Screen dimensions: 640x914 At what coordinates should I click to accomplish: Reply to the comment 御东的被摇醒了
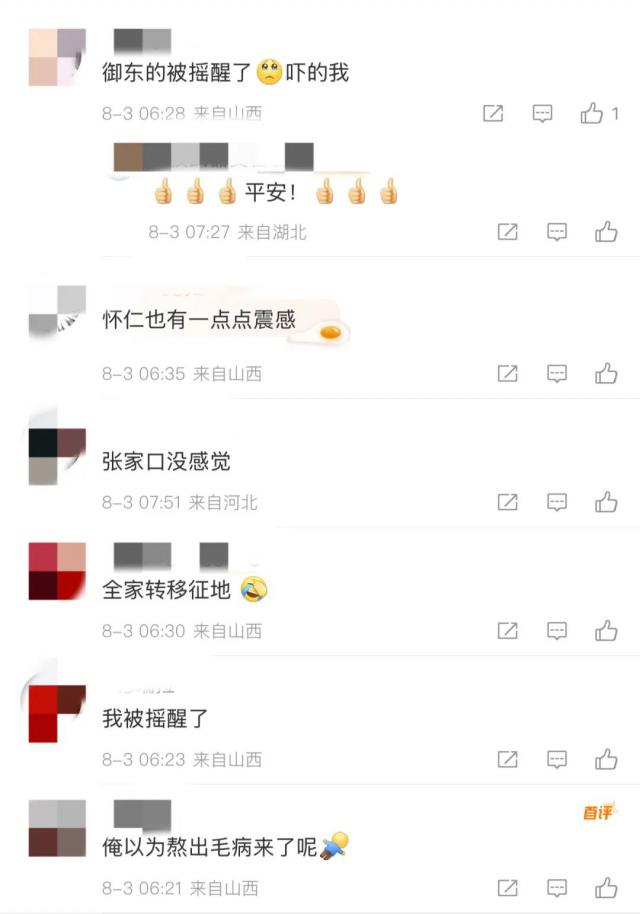click(542, 113)
